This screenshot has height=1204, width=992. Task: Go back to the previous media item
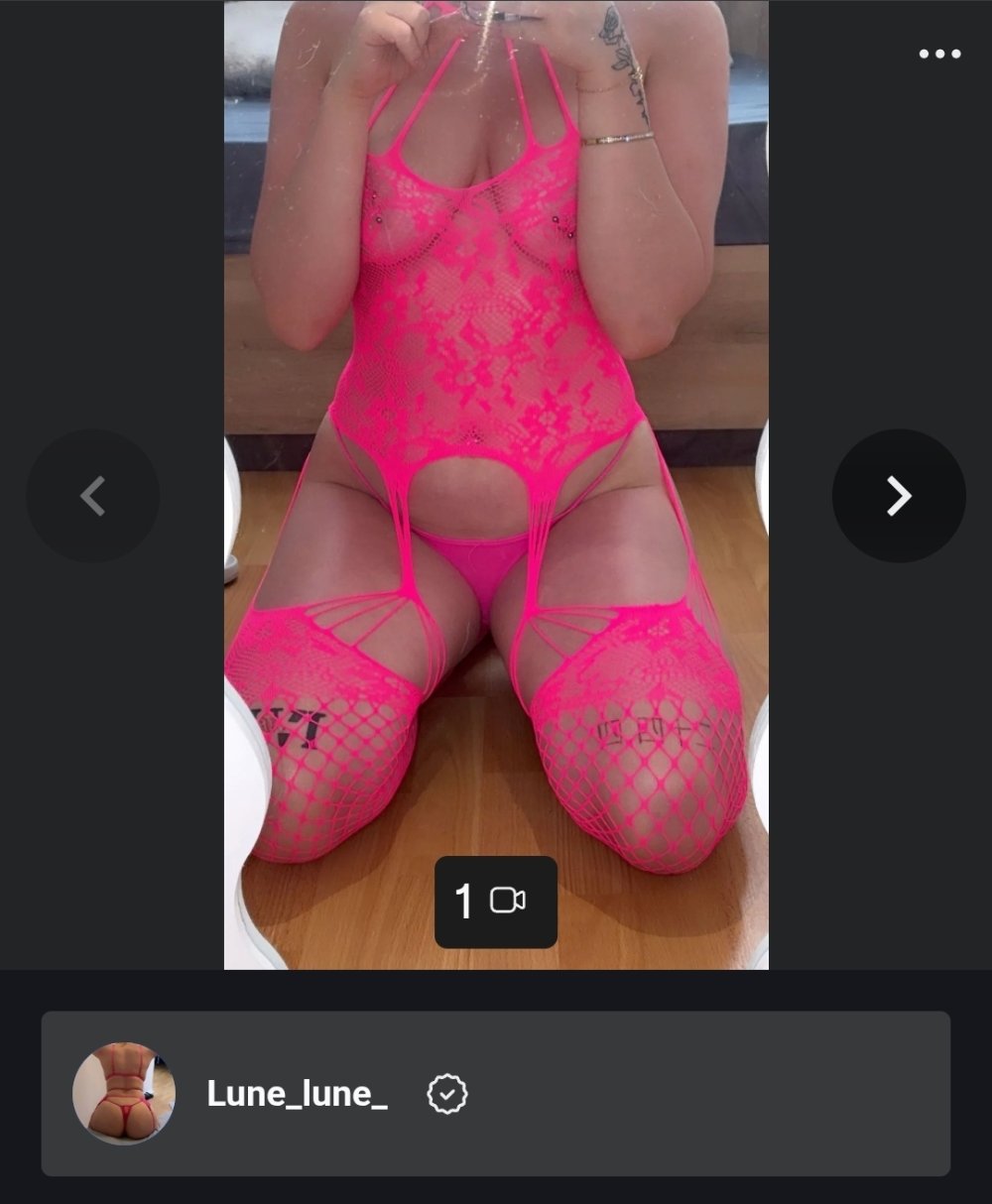pos(92,496)
